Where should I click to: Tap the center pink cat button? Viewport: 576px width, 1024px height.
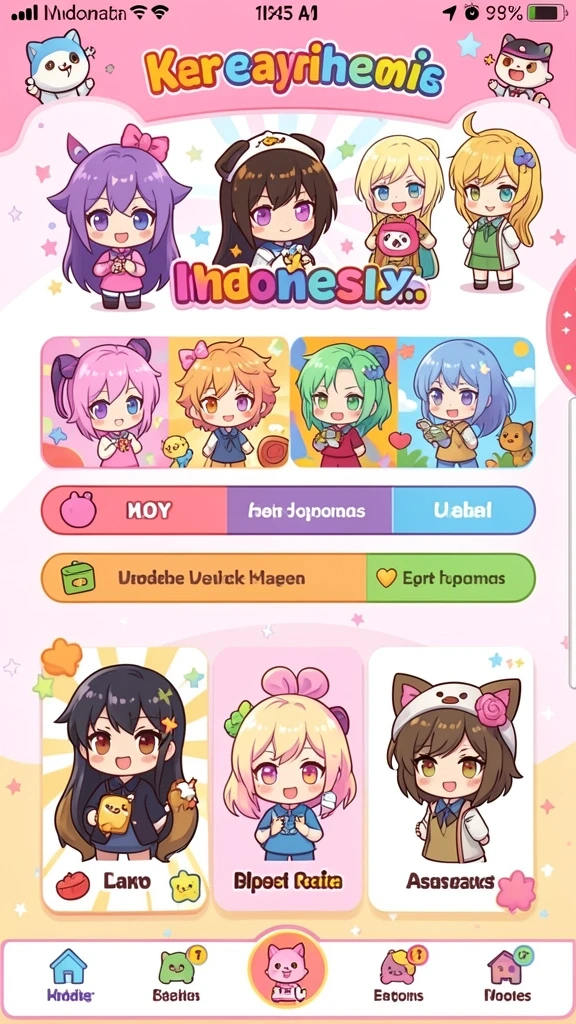pyautogui.click(x=287, y=969)
